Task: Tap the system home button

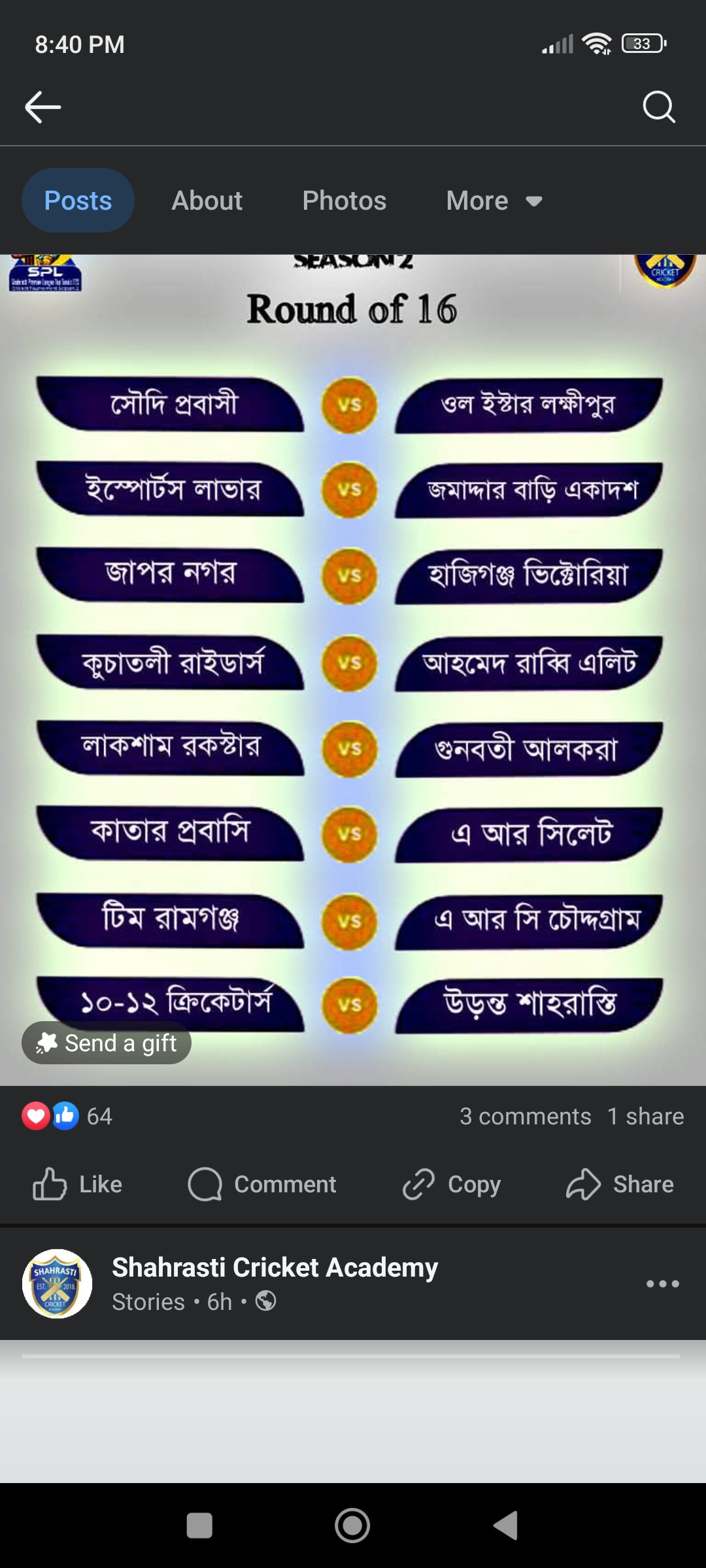Action: tap(352, 1526)
